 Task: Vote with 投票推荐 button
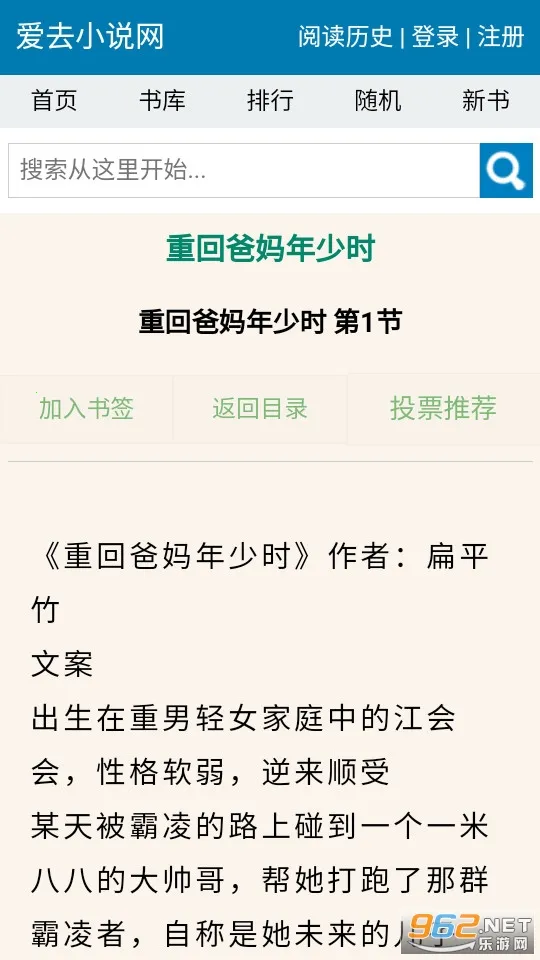[x=443, y=409]
